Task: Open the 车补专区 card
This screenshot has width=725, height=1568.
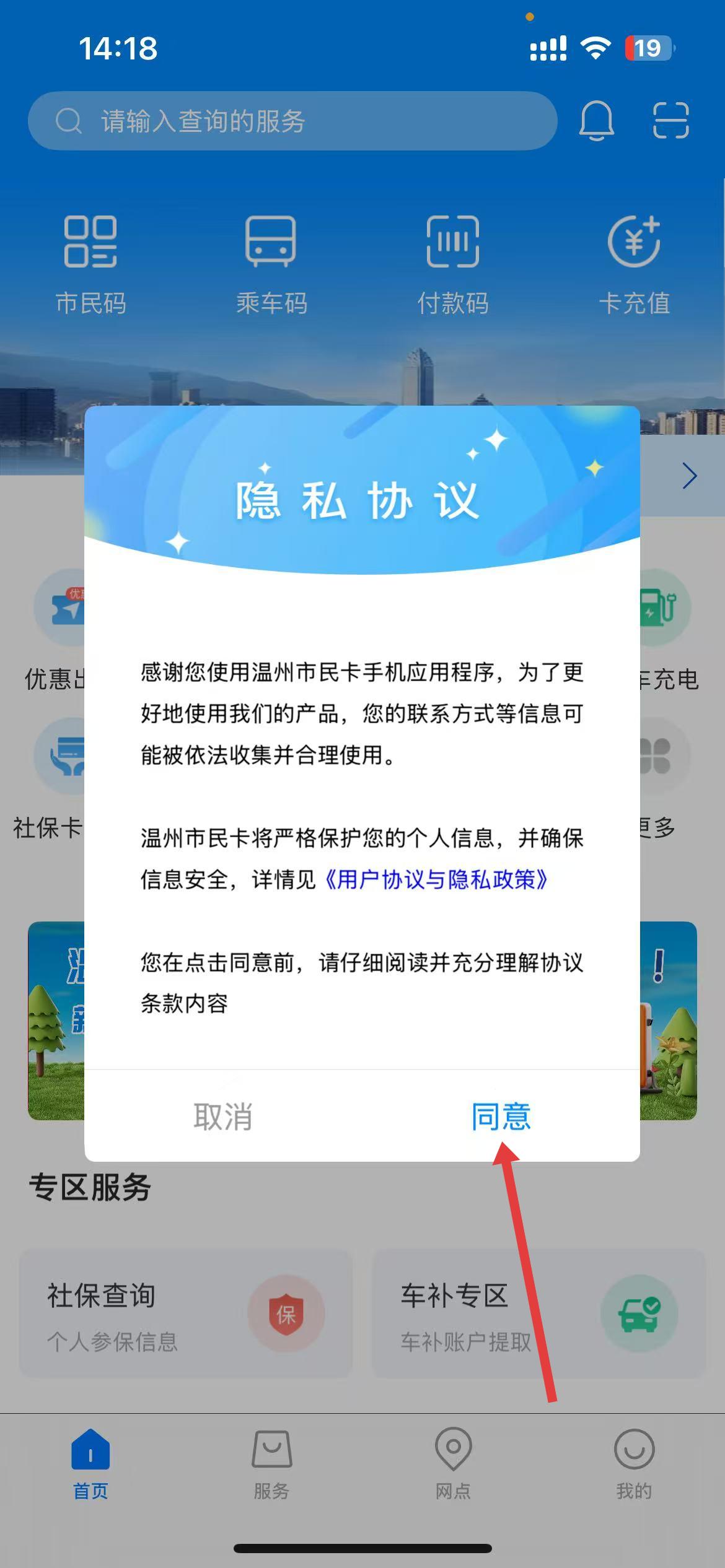Action: [x=538, y=1313]
